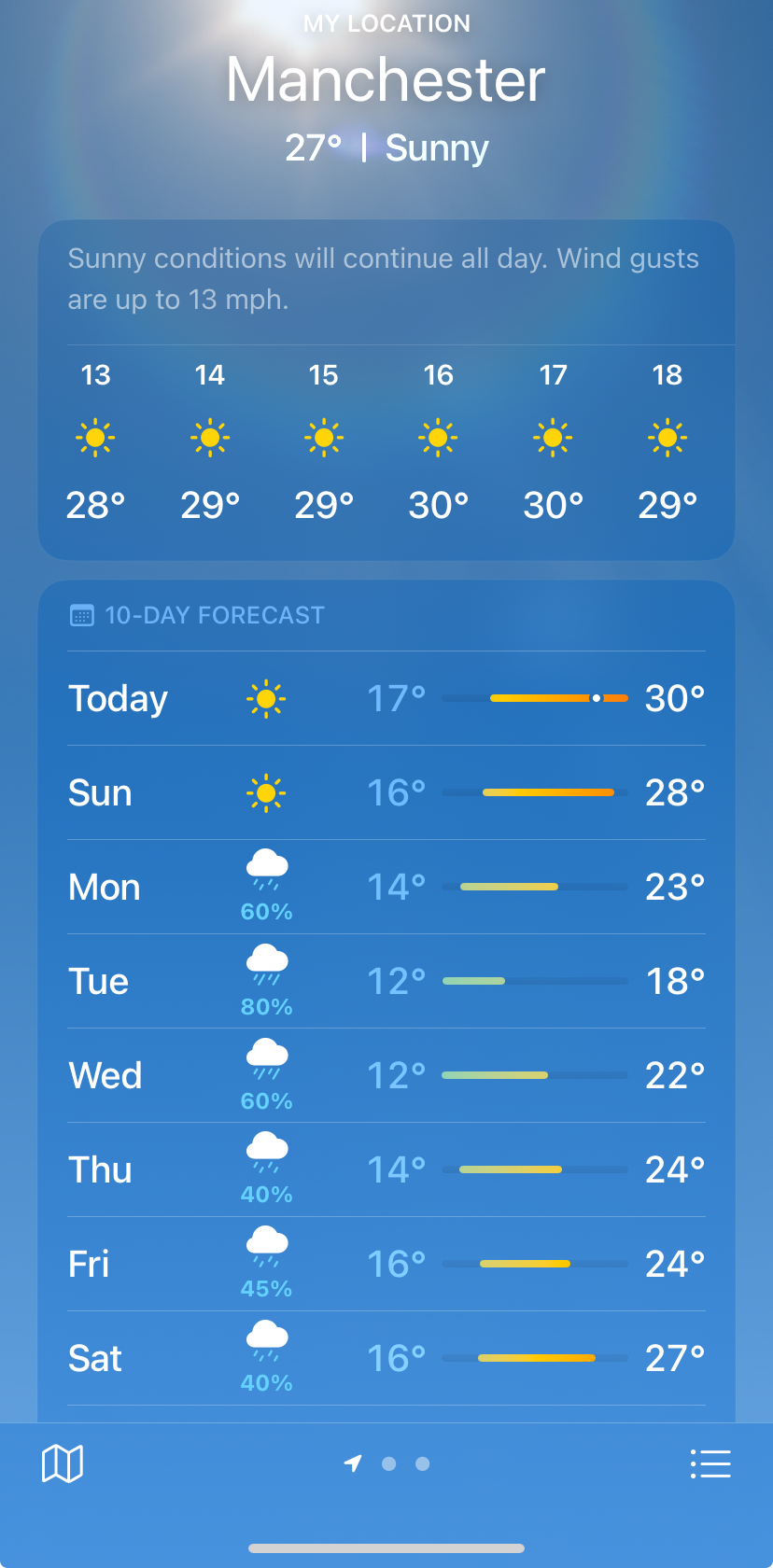View Thursday's forecast row
The width and height of the screenshot is (773, 1568).
tap(386, 1169)
